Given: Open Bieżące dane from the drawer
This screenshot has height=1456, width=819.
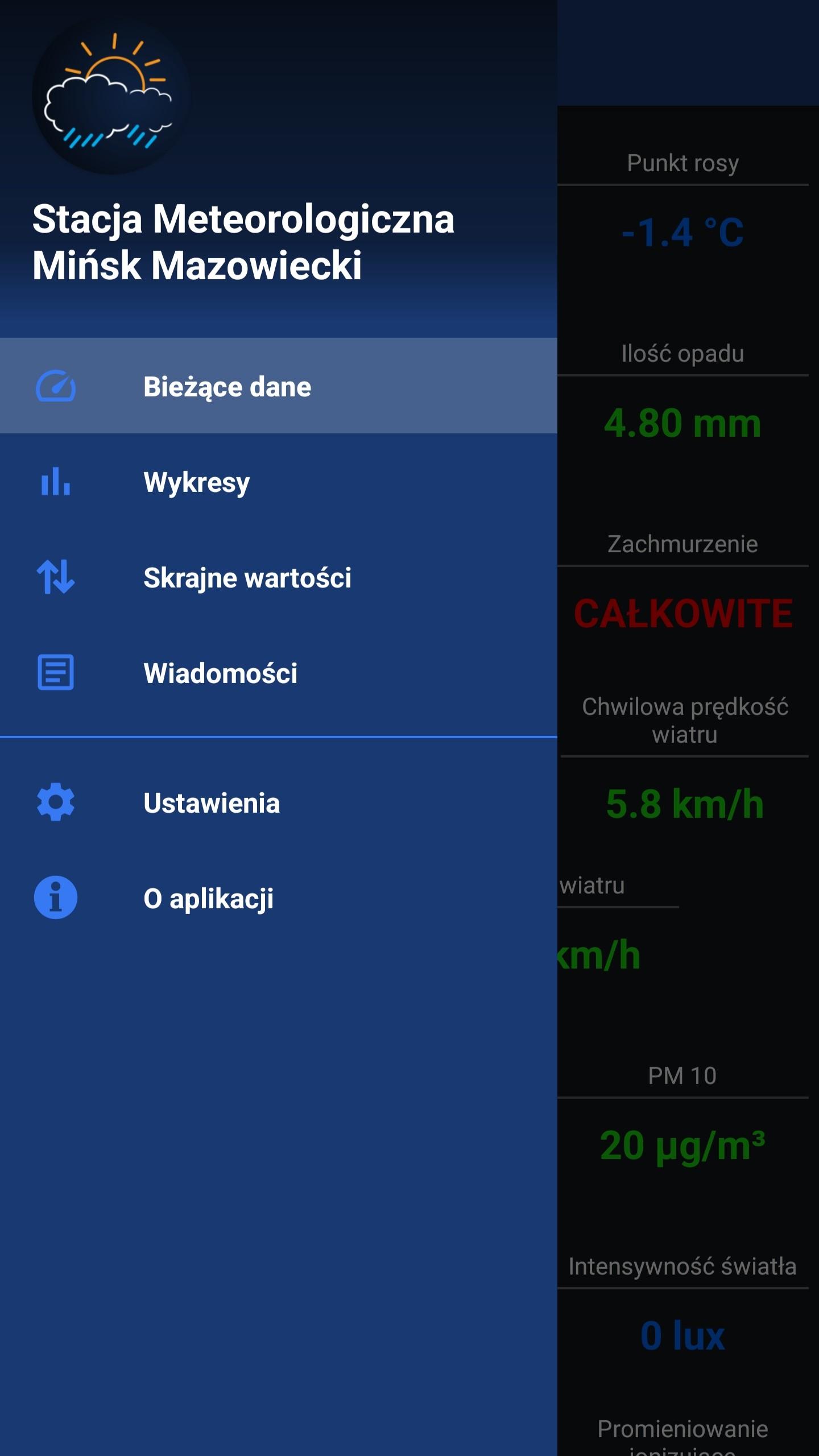Looking at the screenshot, I should 279,386.
